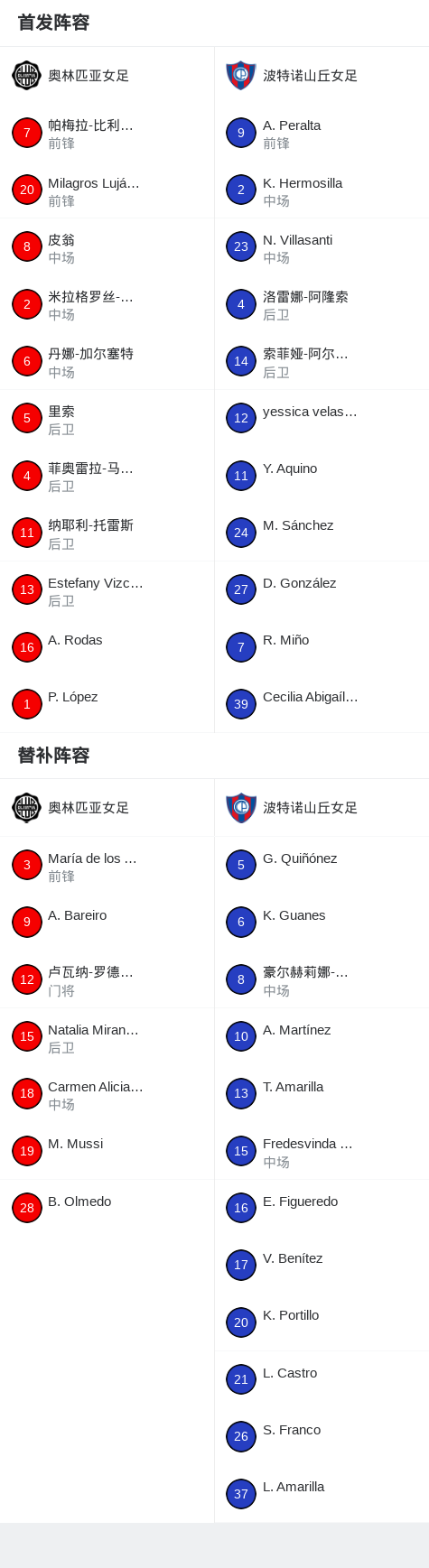View player A. Peralta's profile
Image resolution: width=429 pixels, height=1568 pixels.
[x=322, y=133]
